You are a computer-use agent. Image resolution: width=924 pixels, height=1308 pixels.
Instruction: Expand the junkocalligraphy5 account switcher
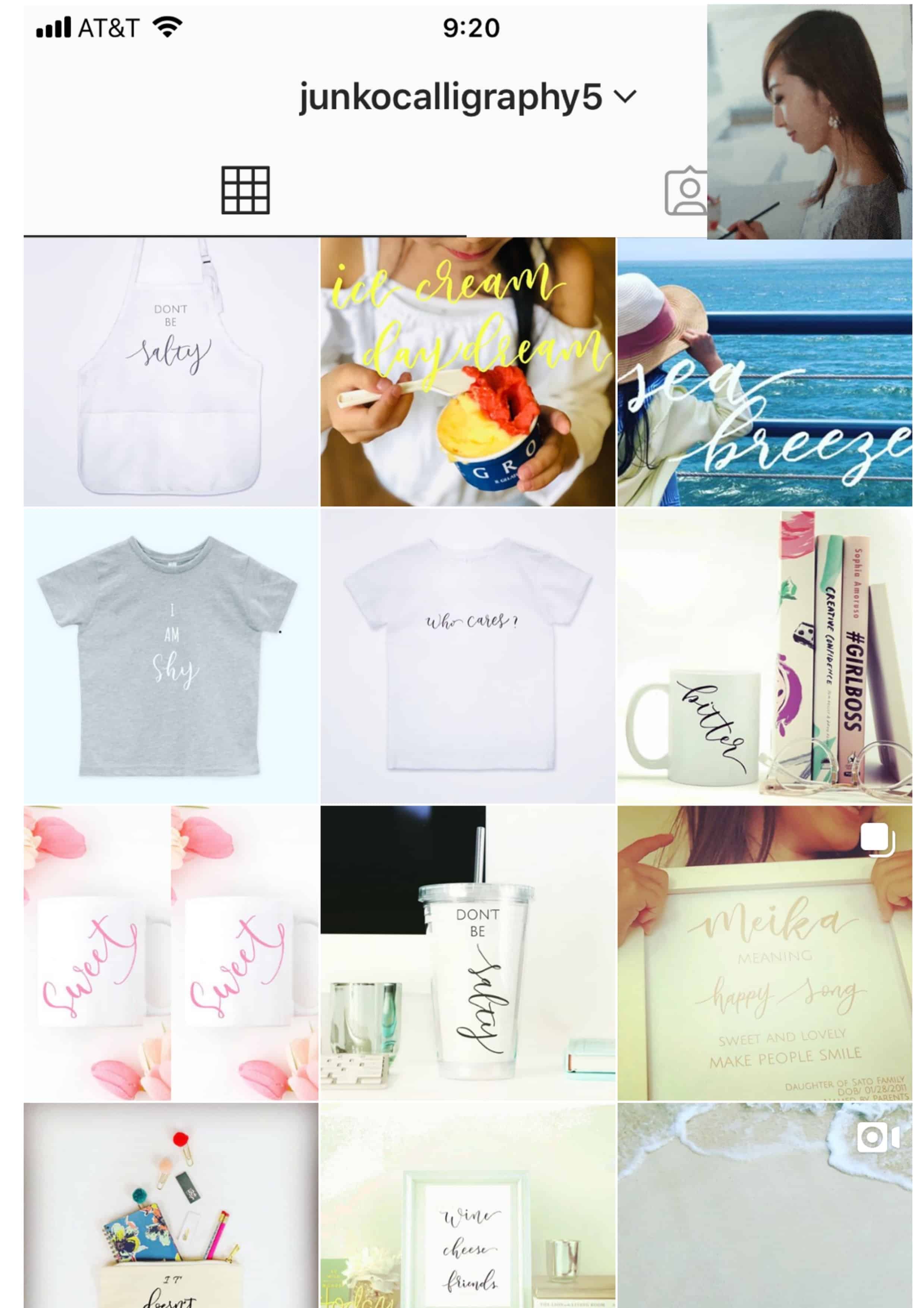468,97
